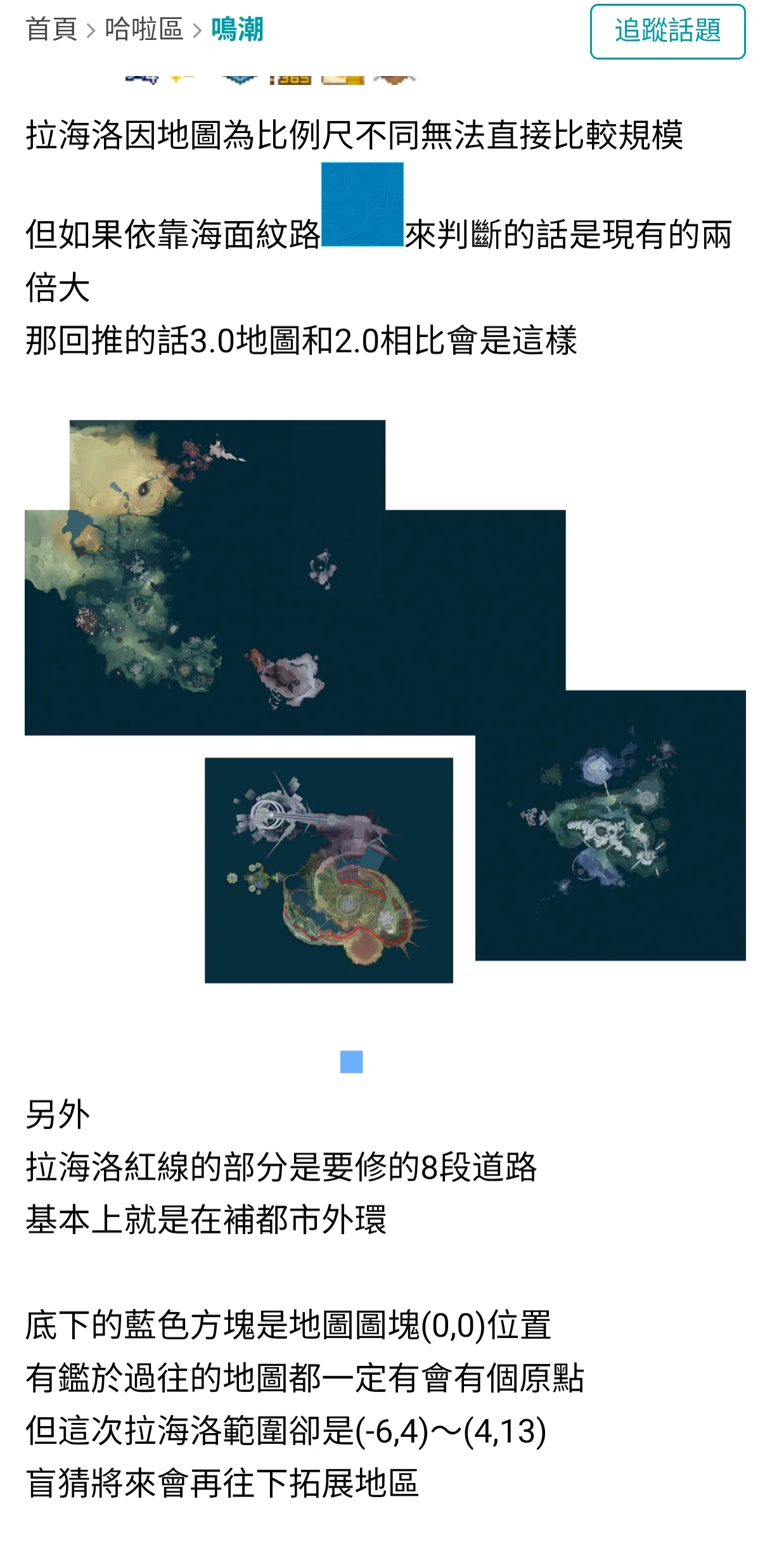
Task: Tap the 追蹤話題 button
Action: point(667,31)
